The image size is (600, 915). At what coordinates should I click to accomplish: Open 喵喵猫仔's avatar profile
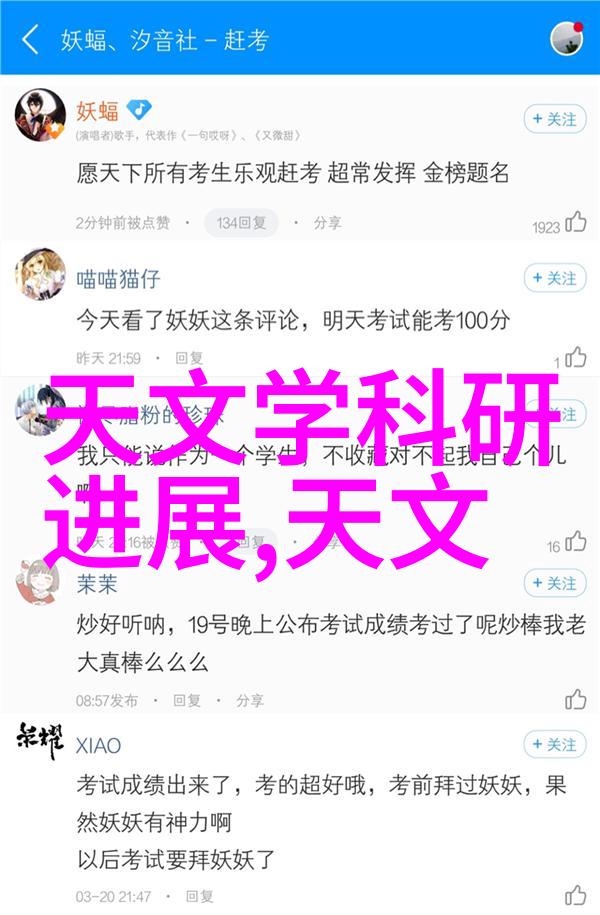tap(40, 276)
